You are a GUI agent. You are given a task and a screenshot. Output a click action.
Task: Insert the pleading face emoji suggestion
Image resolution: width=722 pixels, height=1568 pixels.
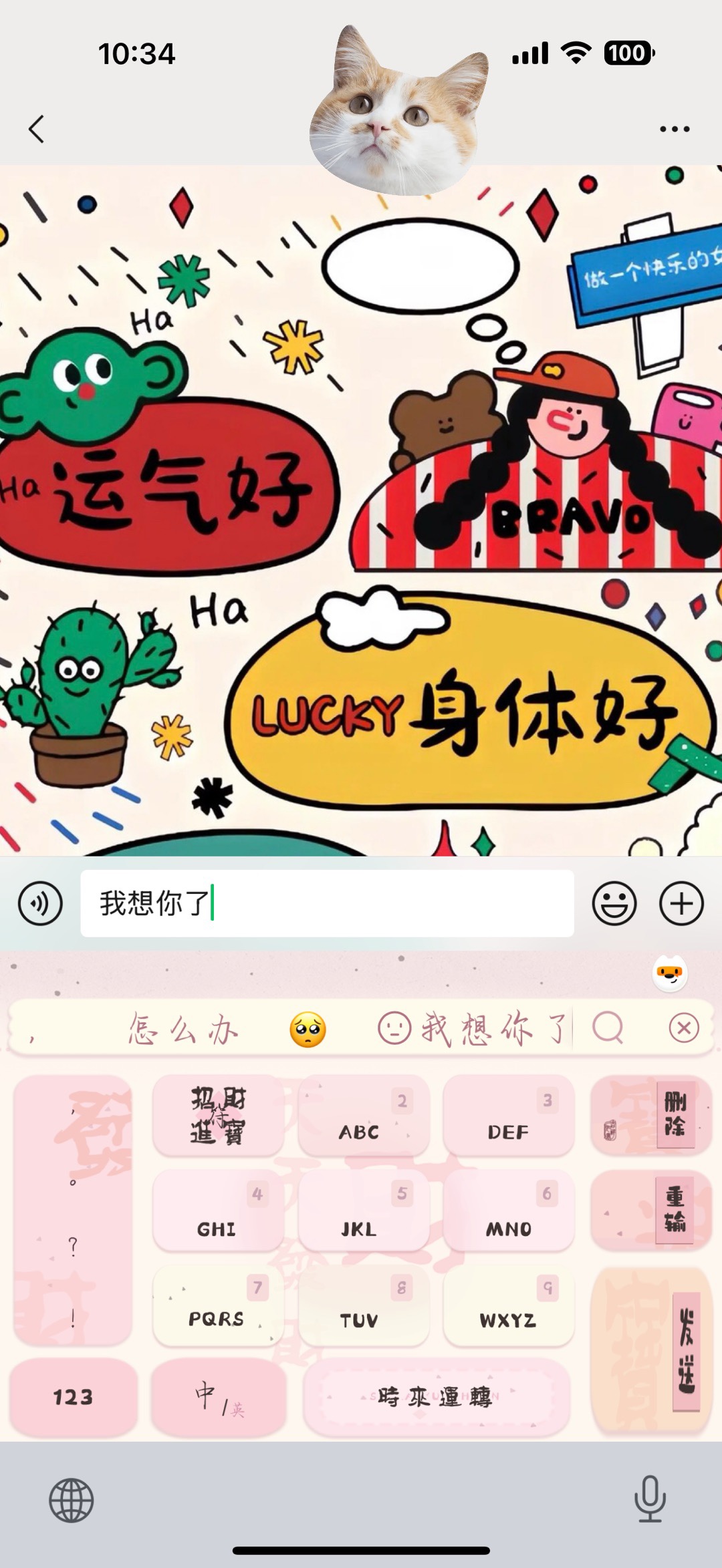point(308,1029)
